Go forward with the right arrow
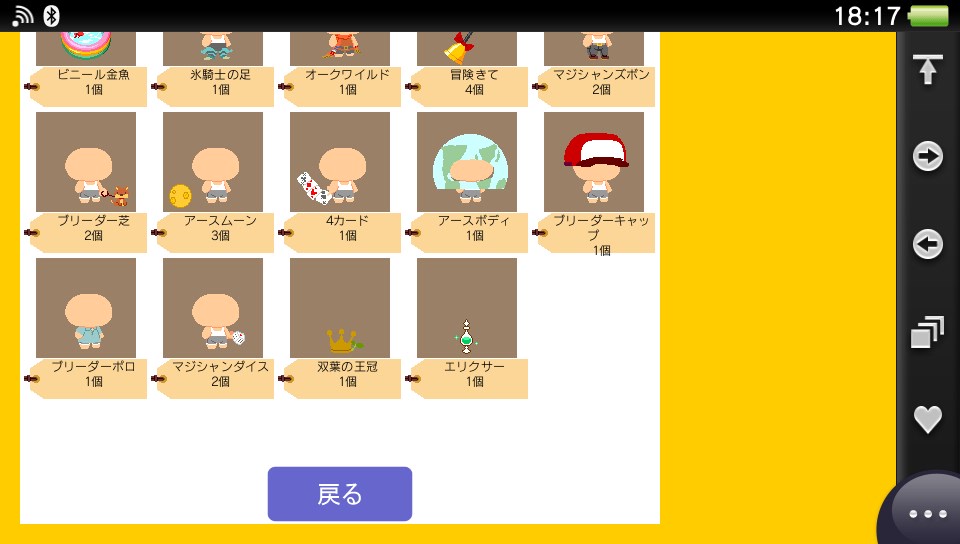Screen dimensions: 960x544 [928, 156]
